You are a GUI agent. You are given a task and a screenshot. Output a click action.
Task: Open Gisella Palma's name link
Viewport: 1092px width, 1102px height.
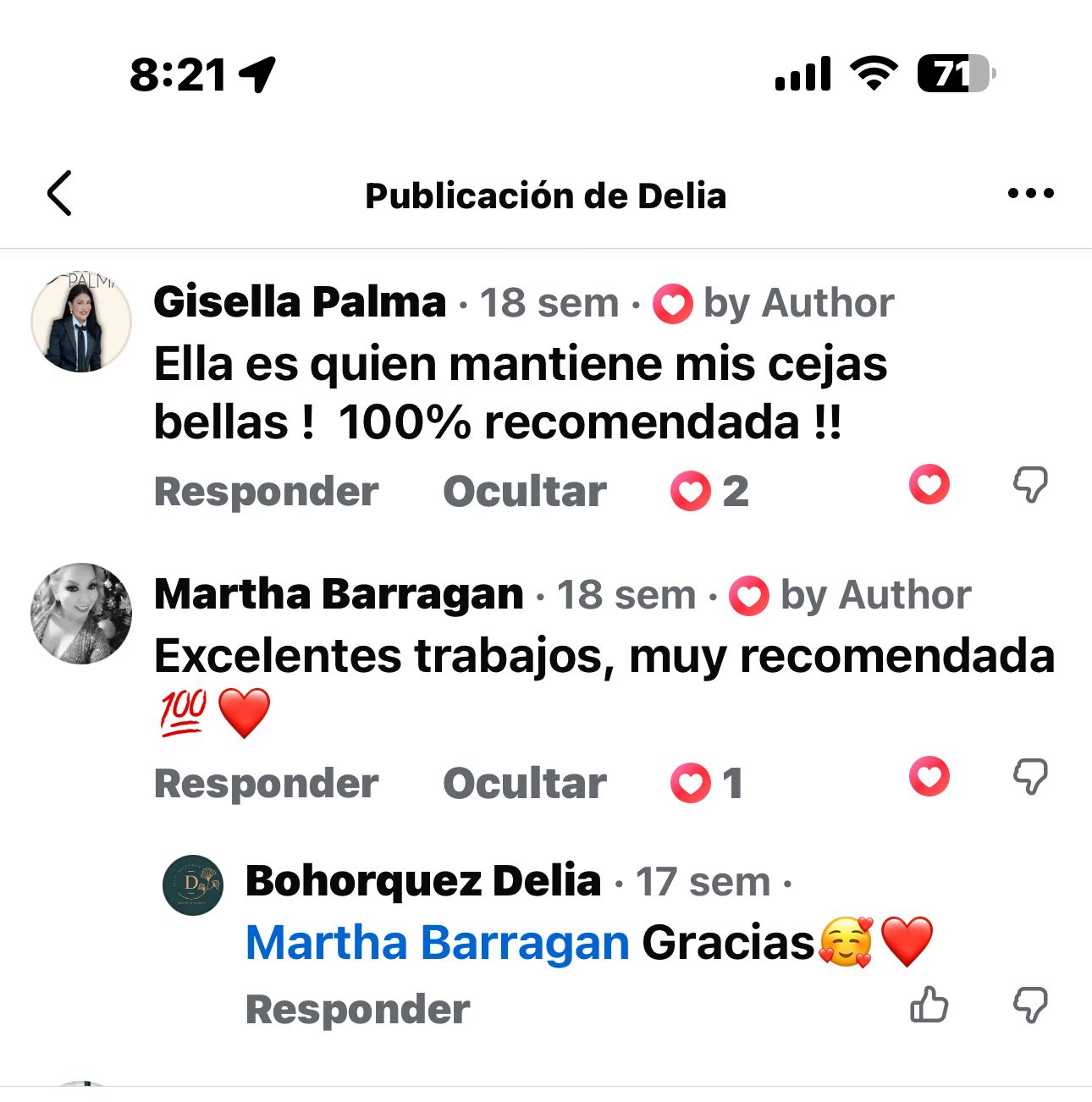point(300,302)
